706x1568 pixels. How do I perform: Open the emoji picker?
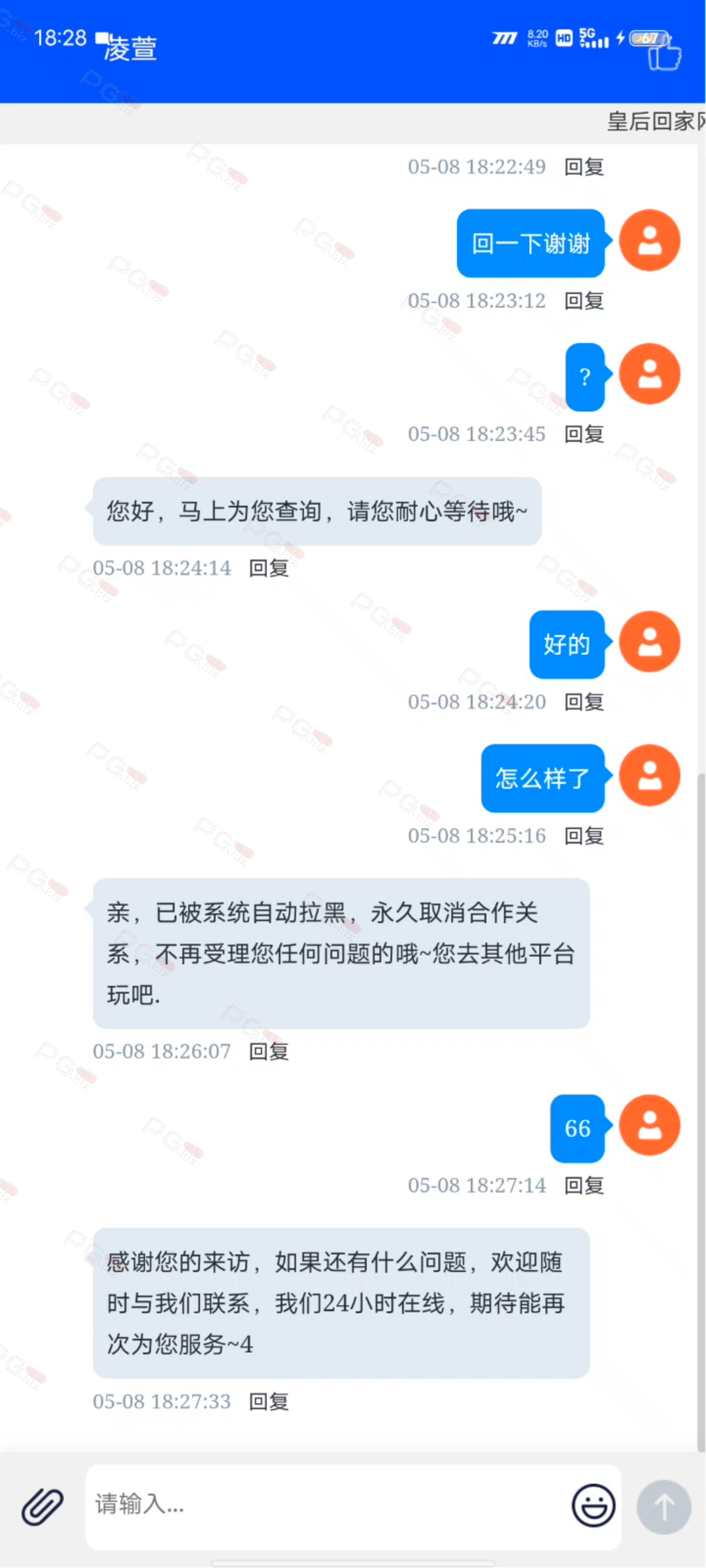point(593,1505)
